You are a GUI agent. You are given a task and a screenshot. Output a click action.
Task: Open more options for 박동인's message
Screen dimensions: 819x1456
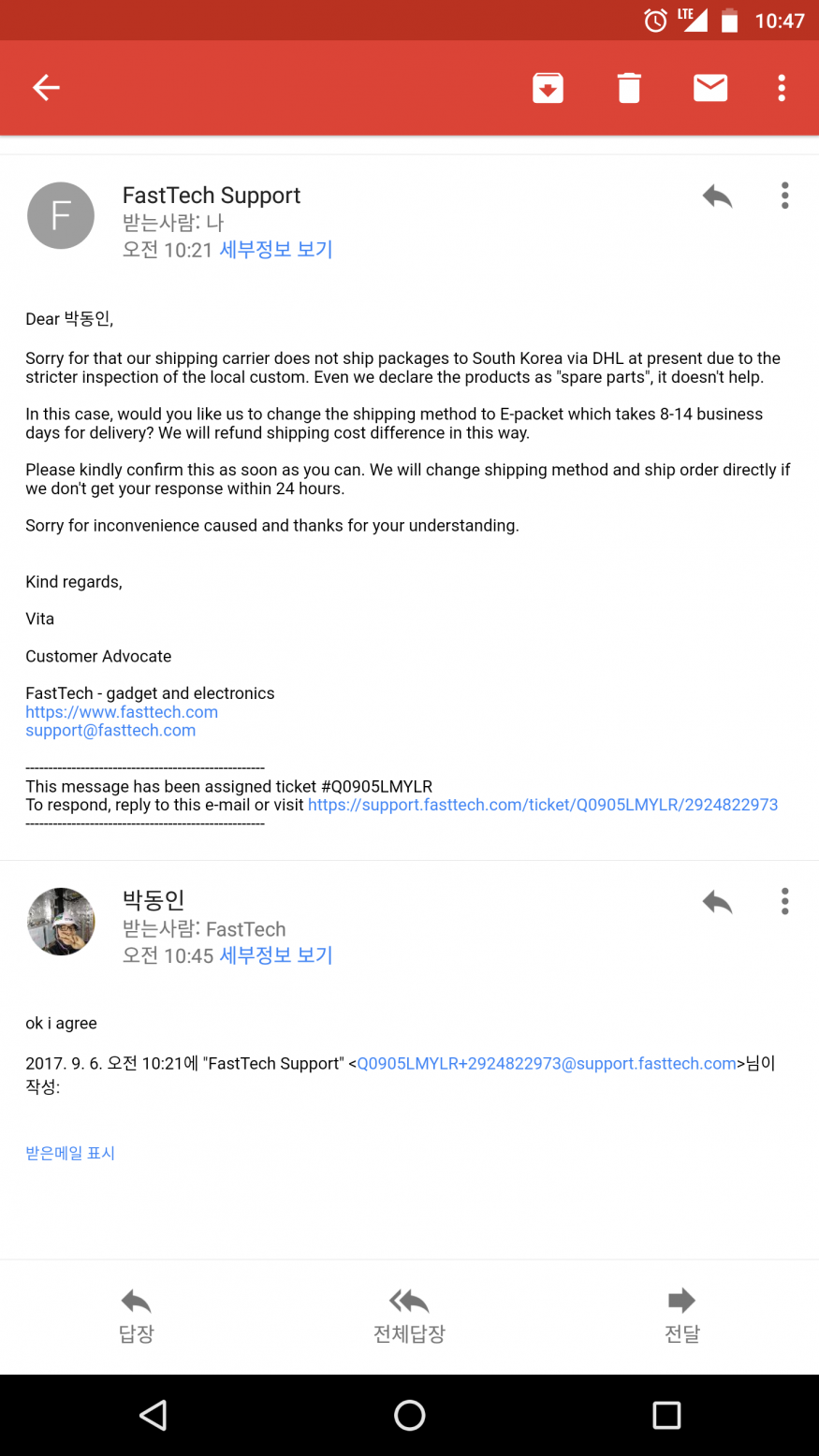coord(784,902)
